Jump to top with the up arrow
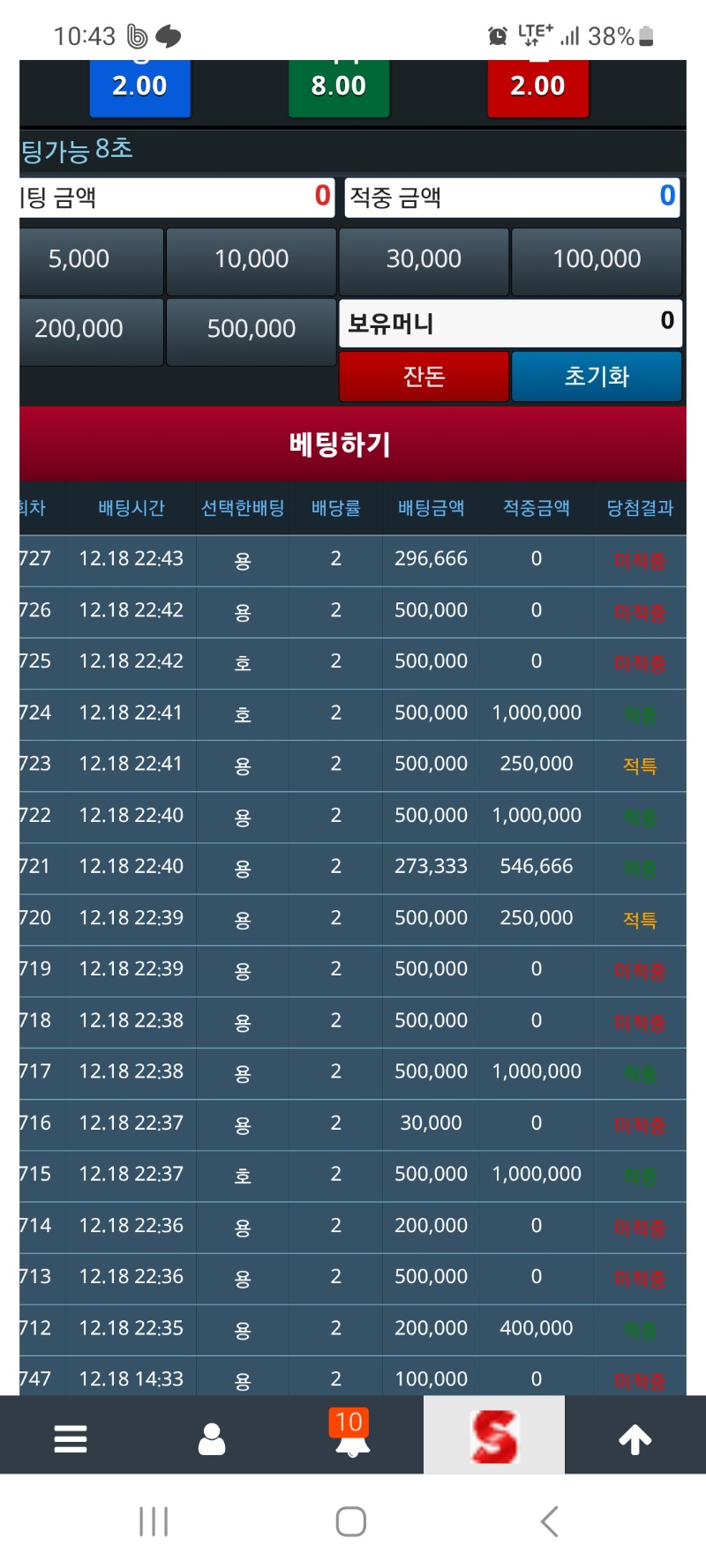This screenshot has height=1568, width=706. [635, 1438]
